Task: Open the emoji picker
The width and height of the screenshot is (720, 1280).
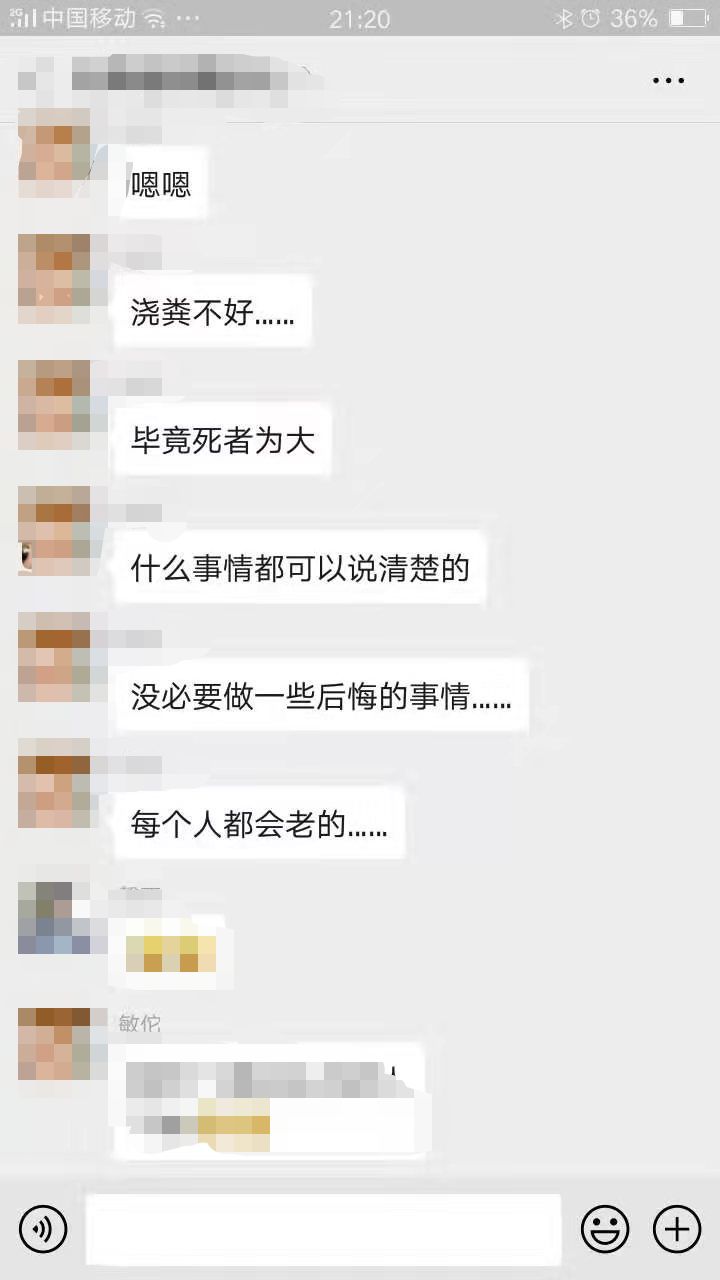Action: [605, 1228]
